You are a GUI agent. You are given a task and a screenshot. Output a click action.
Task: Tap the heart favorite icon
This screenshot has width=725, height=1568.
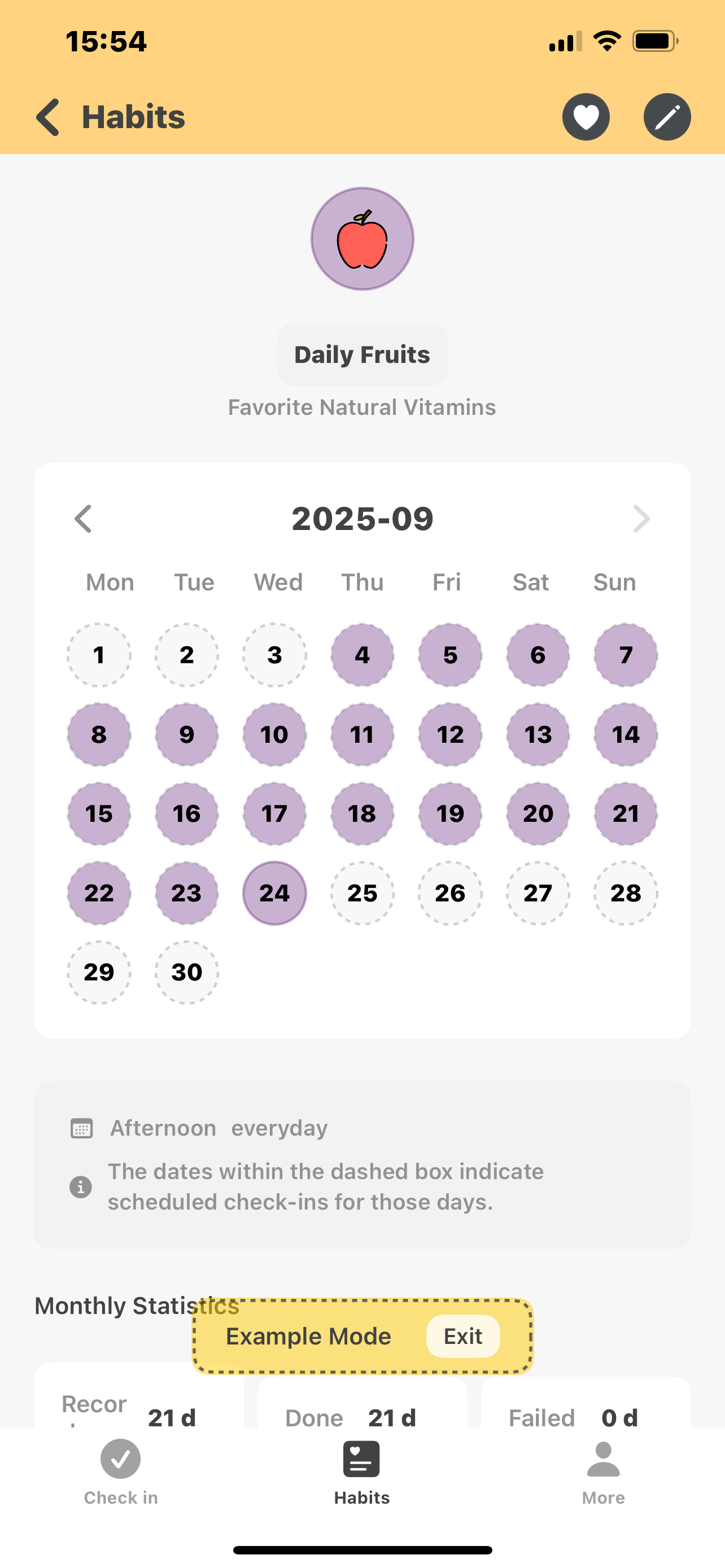(586, 117)
